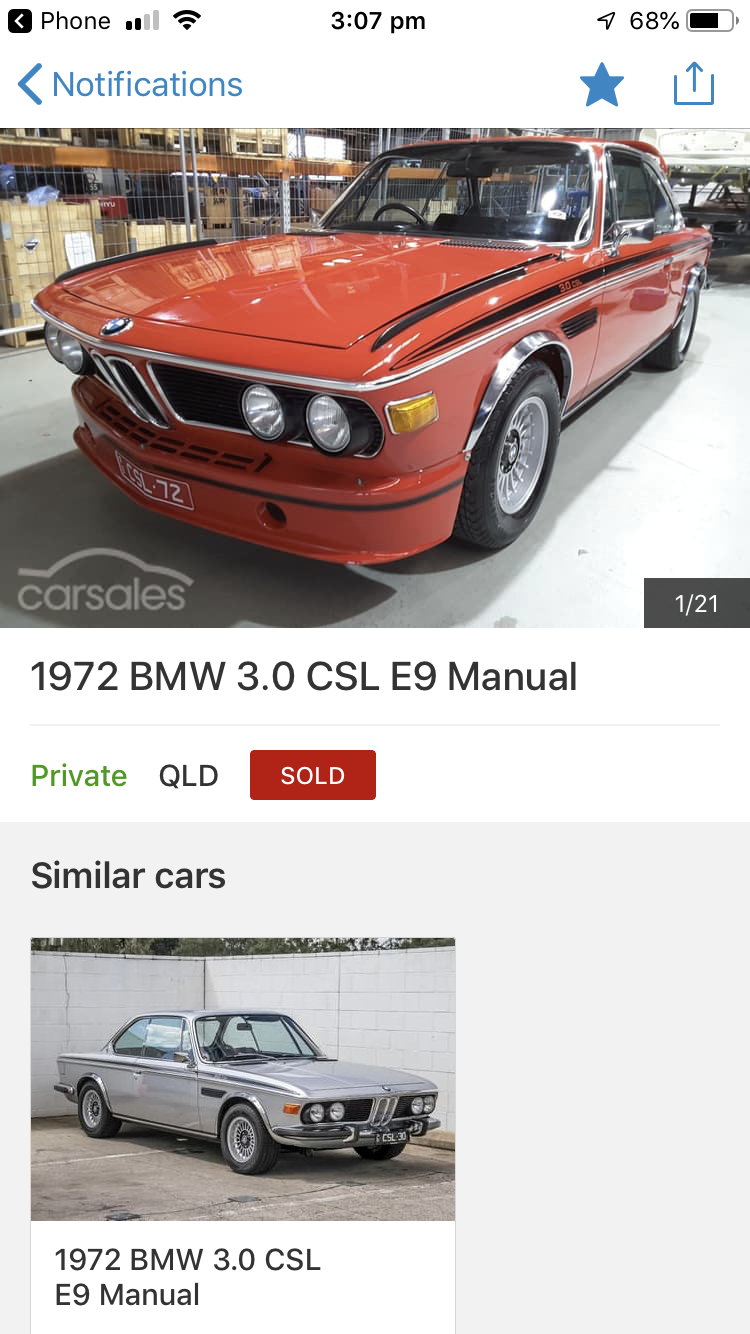Share this BMW listing
The height and width of the screenshot is (1334, 750).
693,84
